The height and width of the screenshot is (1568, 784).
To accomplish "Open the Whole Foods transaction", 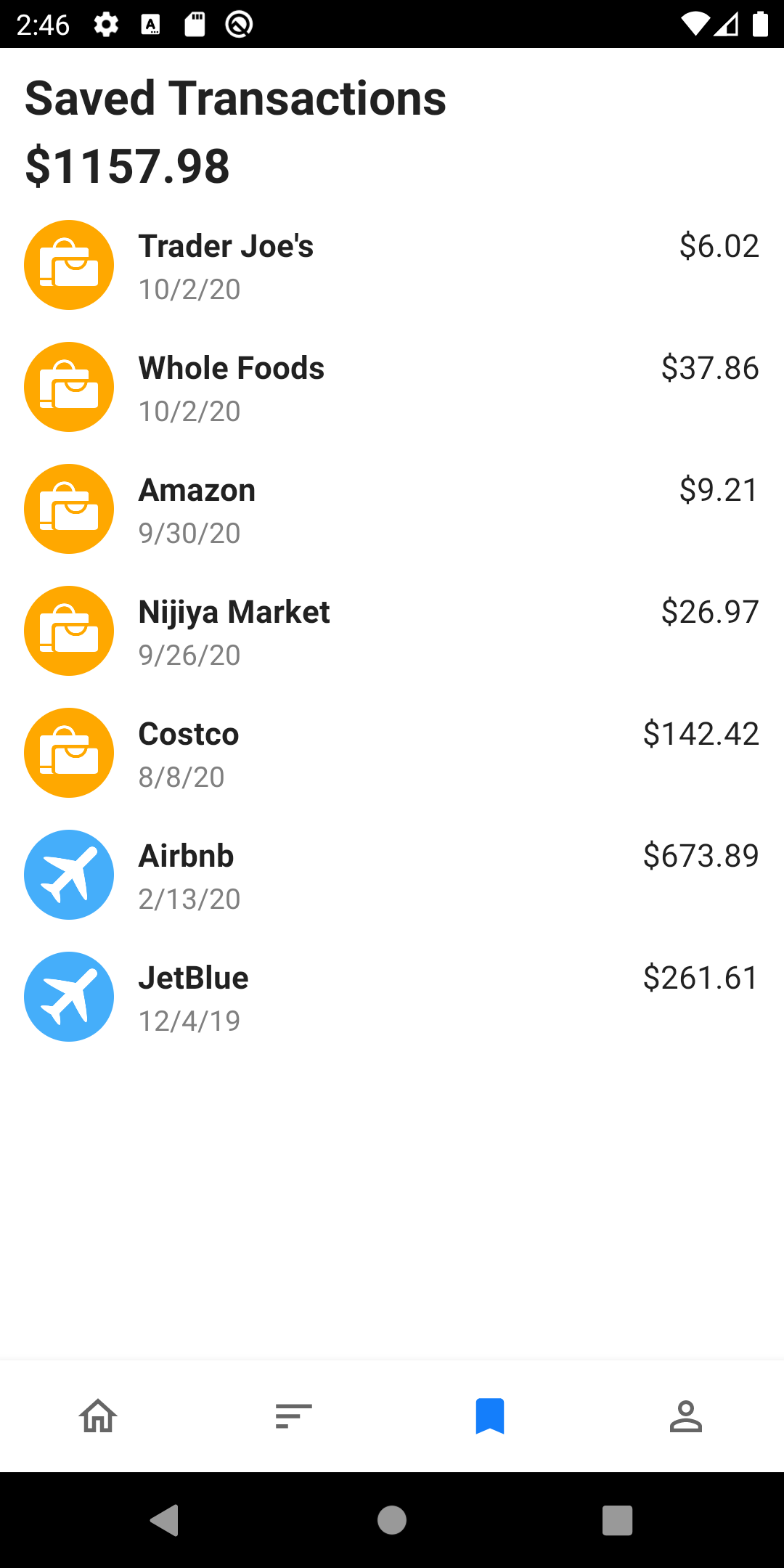I will click(x=392, y=388).
